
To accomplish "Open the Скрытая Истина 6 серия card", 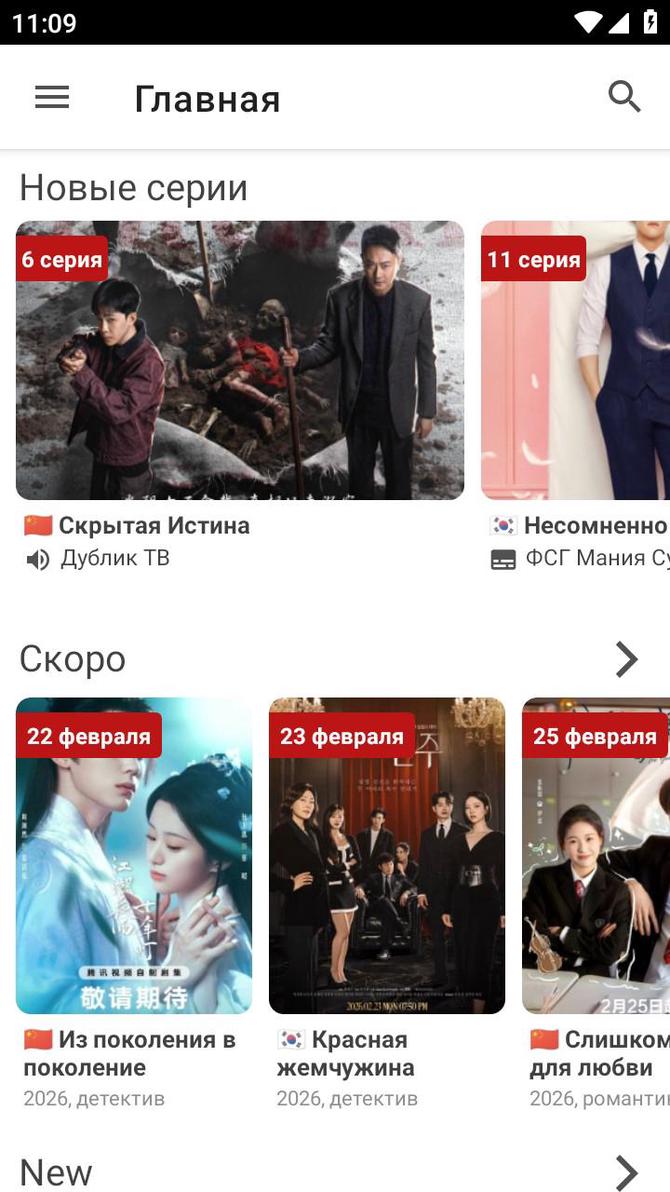I will (239, 360).
